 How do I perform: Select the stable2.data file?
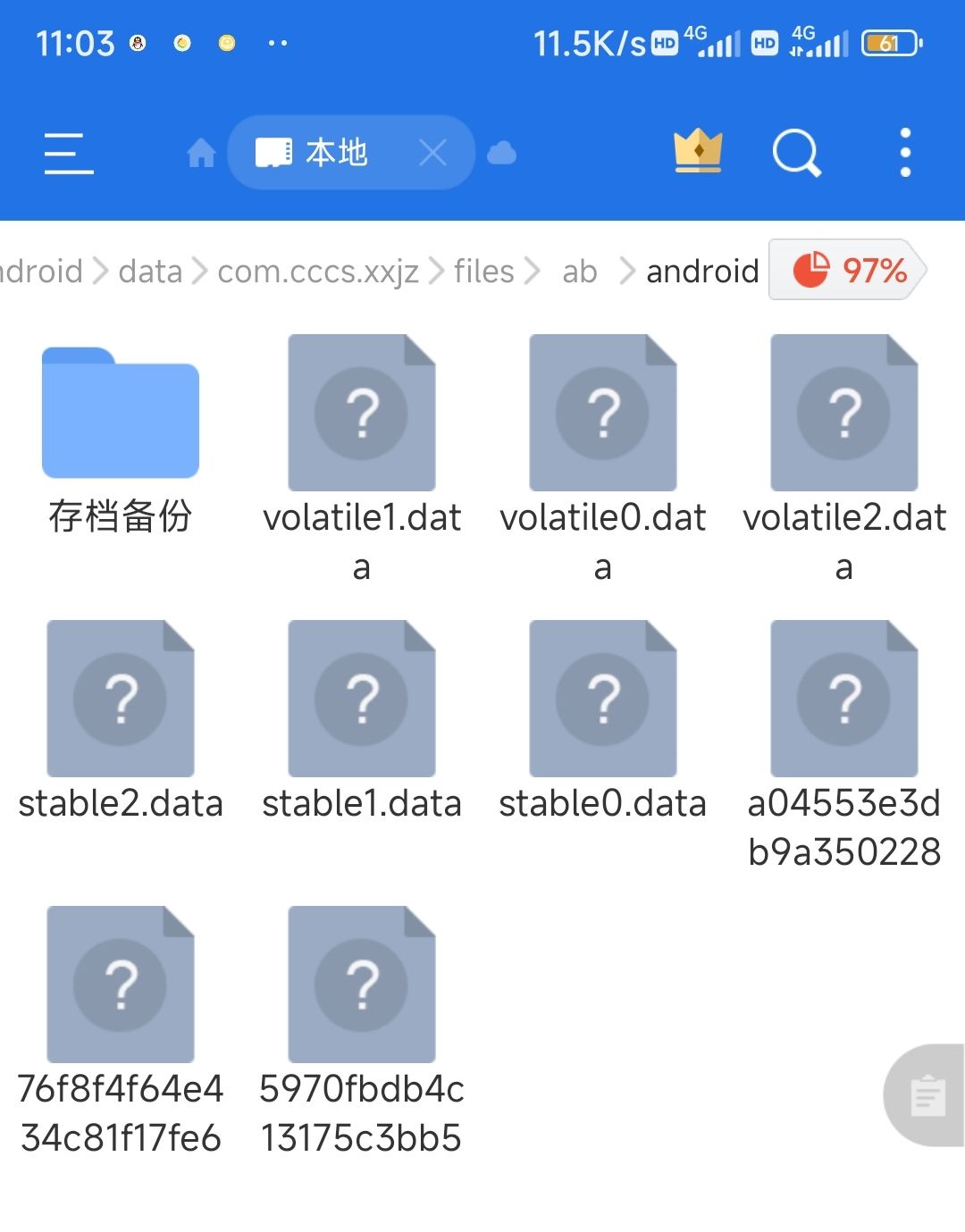[x=120, y=698]
